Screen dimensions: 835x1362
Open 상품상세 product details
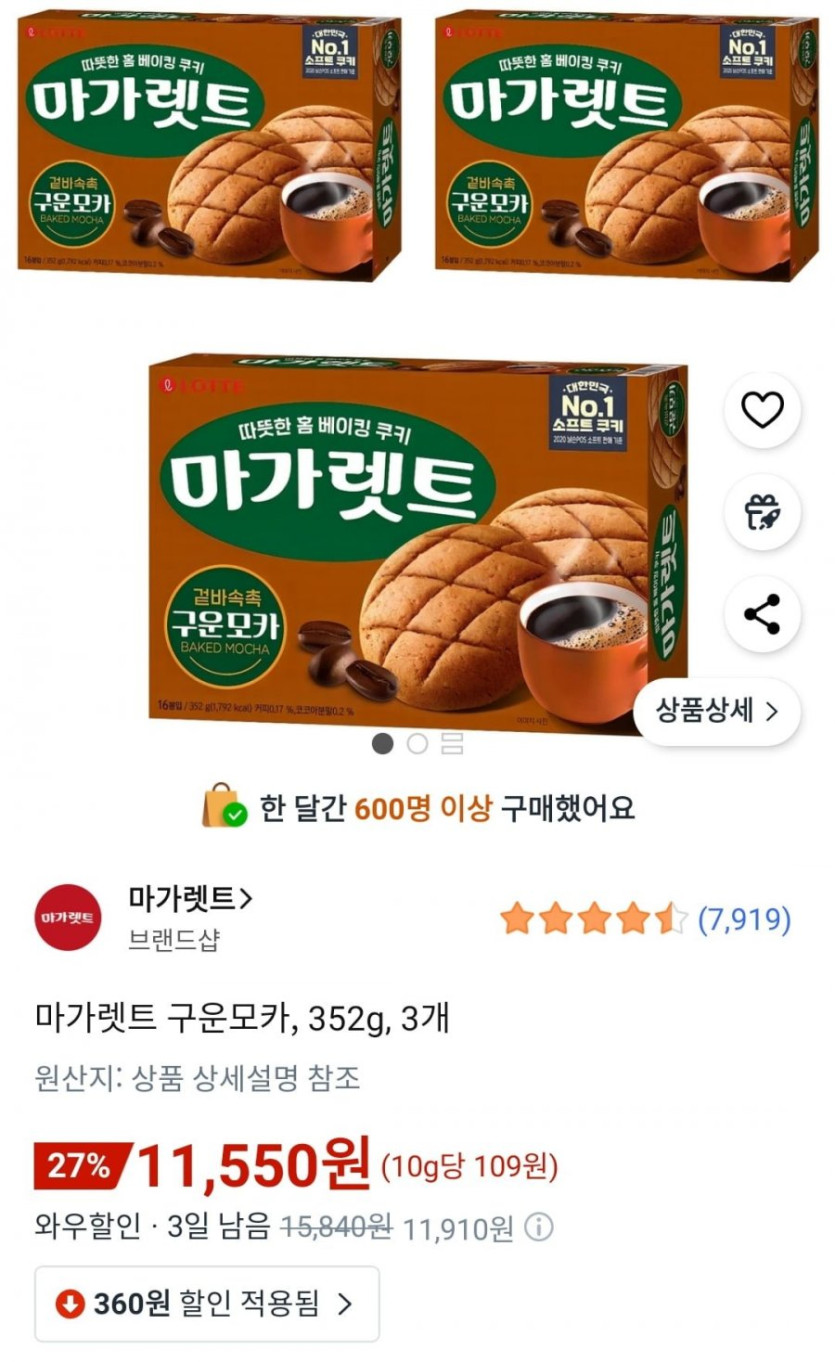click(716, 711)
